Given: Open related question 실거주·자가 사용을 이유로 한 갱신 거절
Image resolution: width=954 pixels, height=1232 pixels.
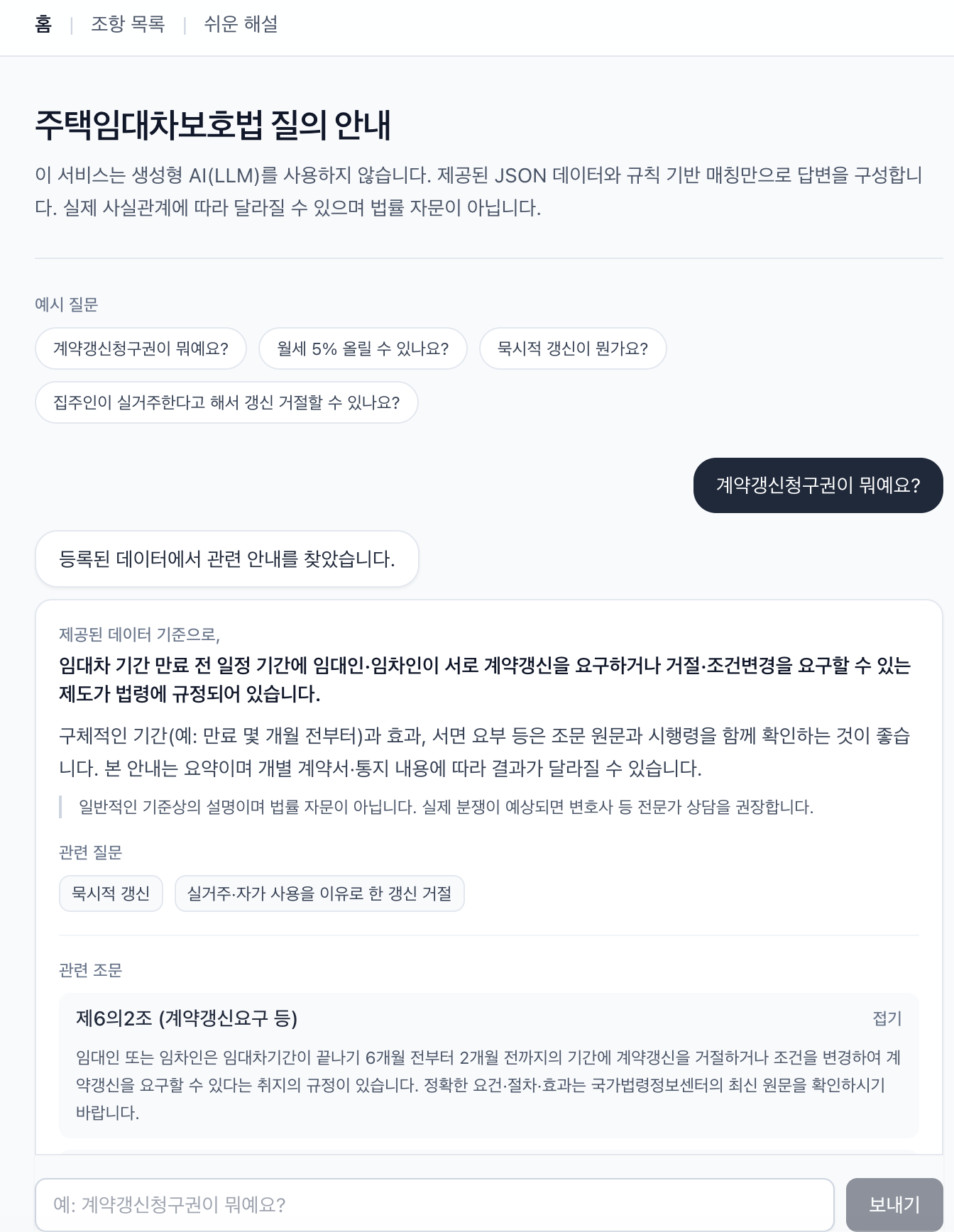Looking at the screenshot, I should tap(319, 893).
